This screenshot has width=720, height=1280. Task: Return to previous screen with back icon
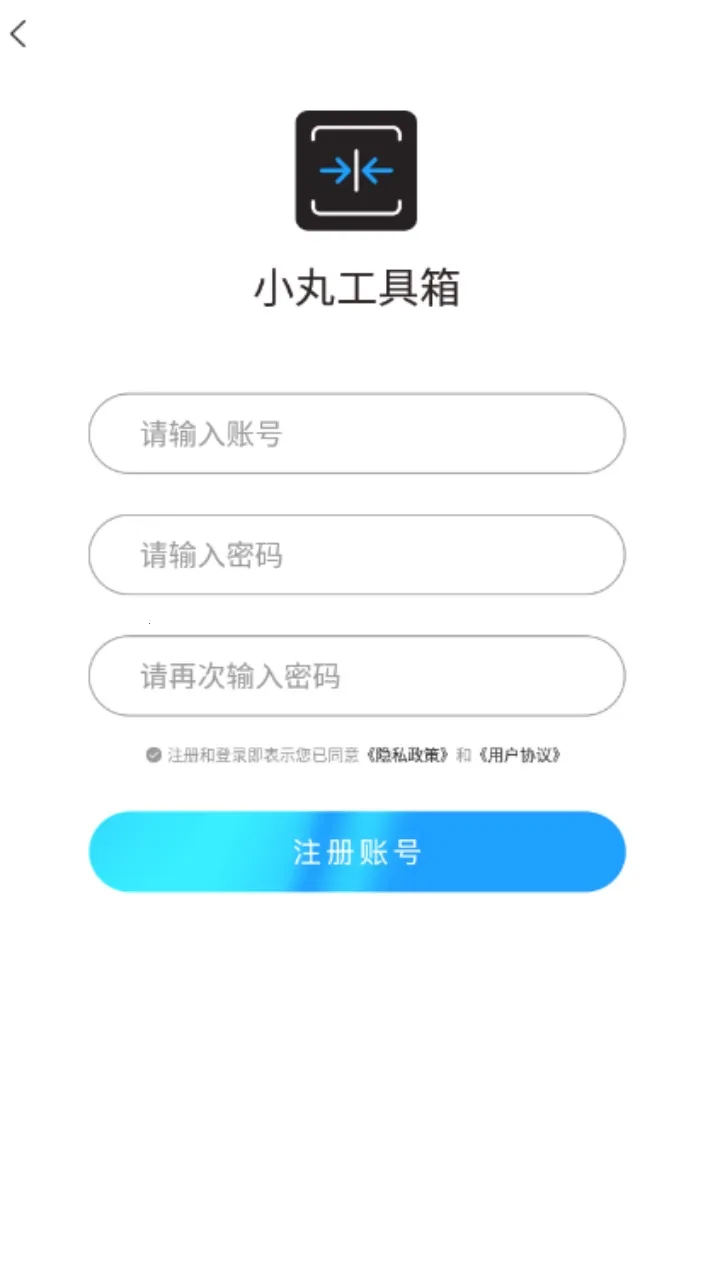point(18,34)
